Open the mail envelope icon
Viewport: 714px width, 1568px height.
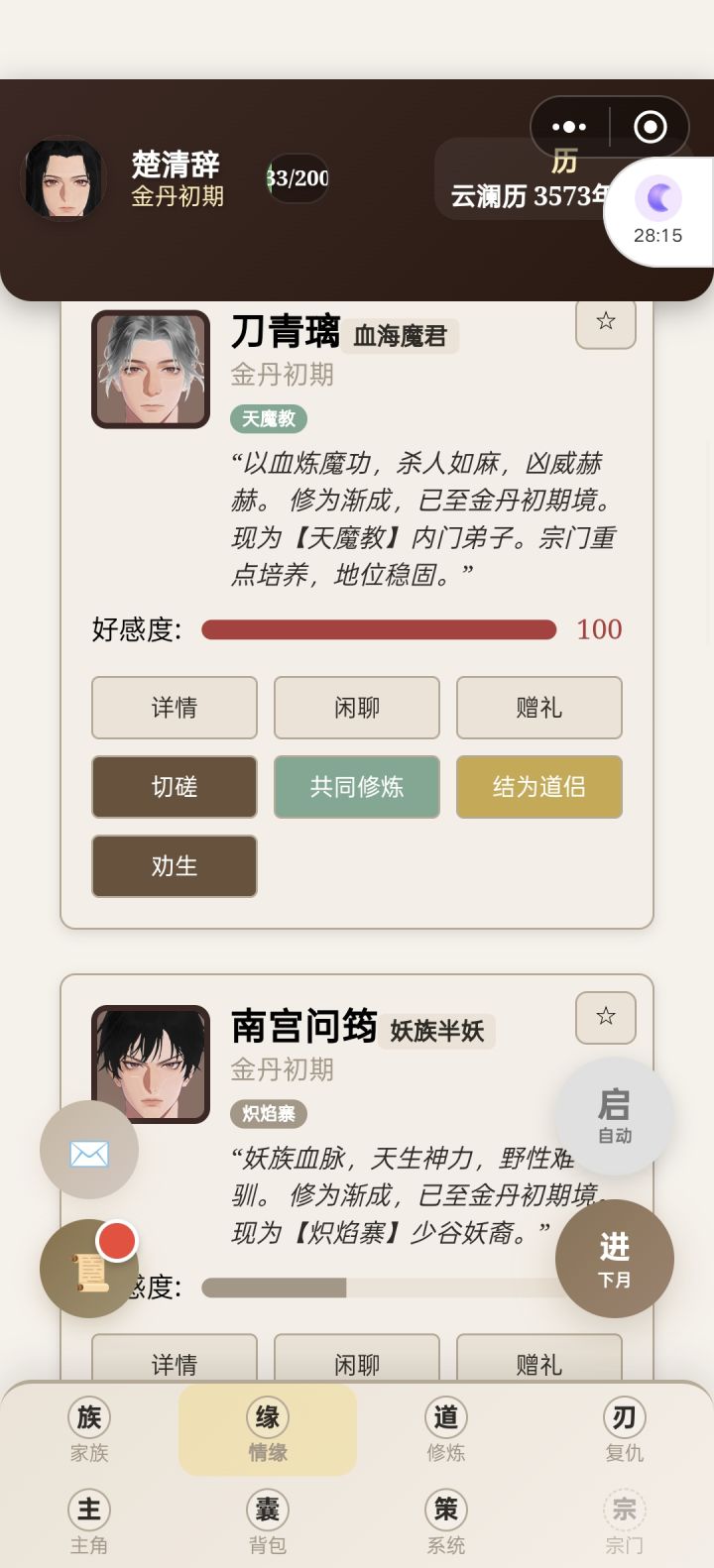point(88,1150)
